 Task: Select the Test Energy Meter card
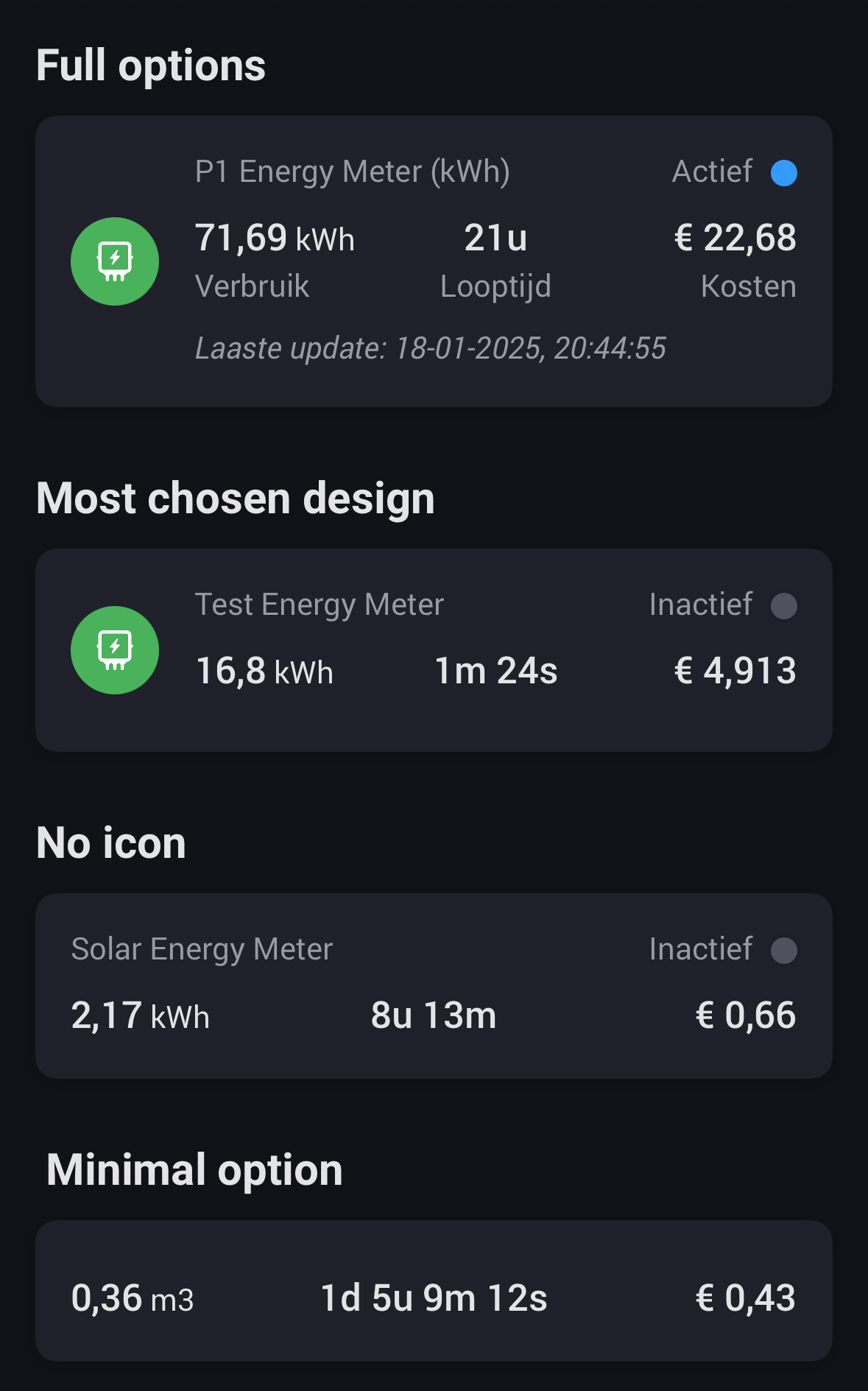[x=434, y=649]
